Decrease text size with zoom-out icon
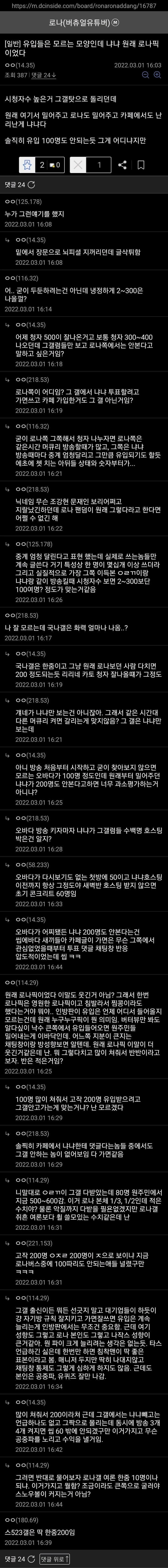Screen dimensions: 168x1568 pos(145,75)
